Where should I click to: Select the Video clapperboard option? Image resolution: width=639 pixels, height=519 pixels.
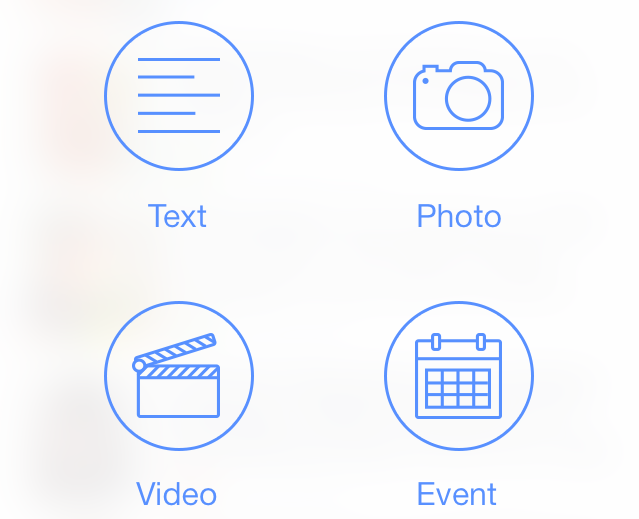[179, 376]
